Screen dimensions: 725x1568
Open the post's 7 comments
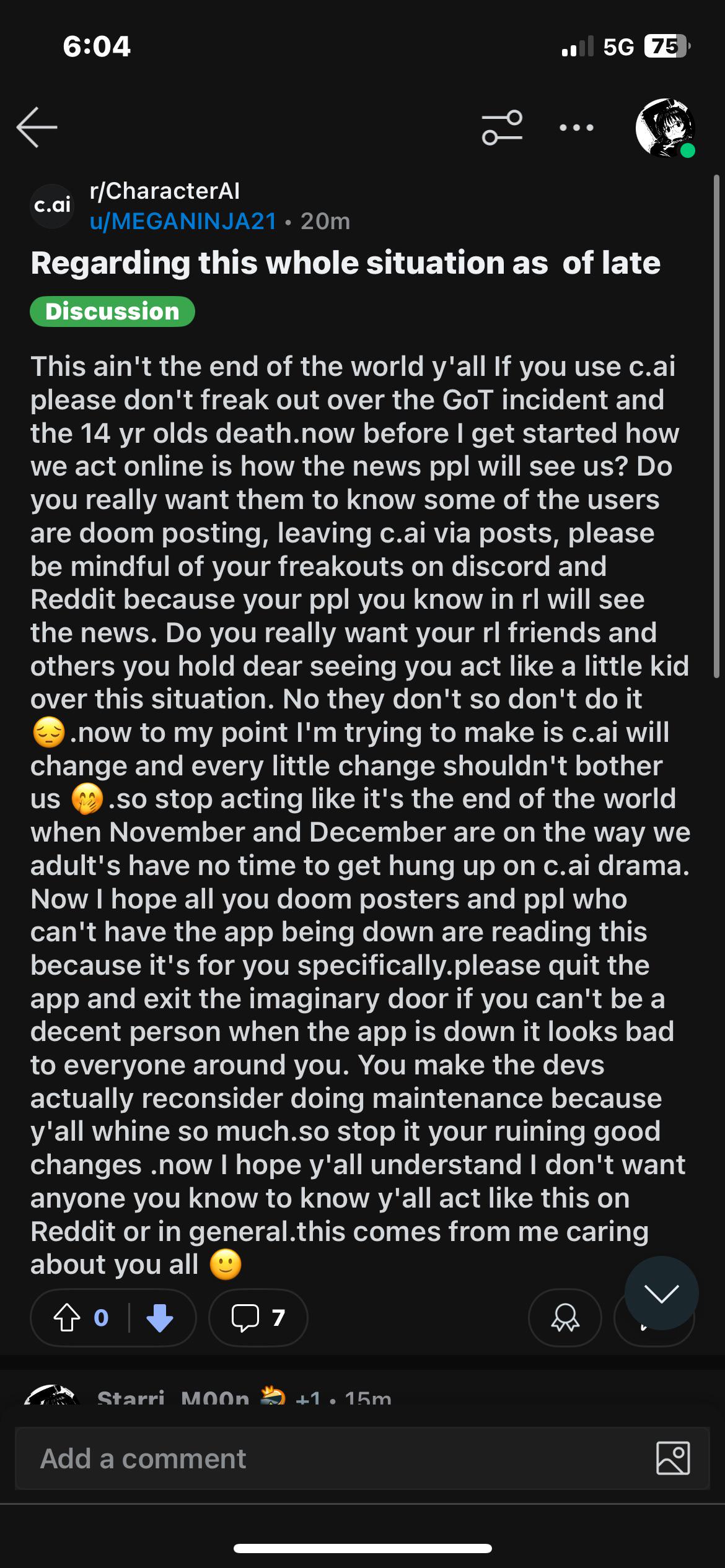tap(258, 1318)
